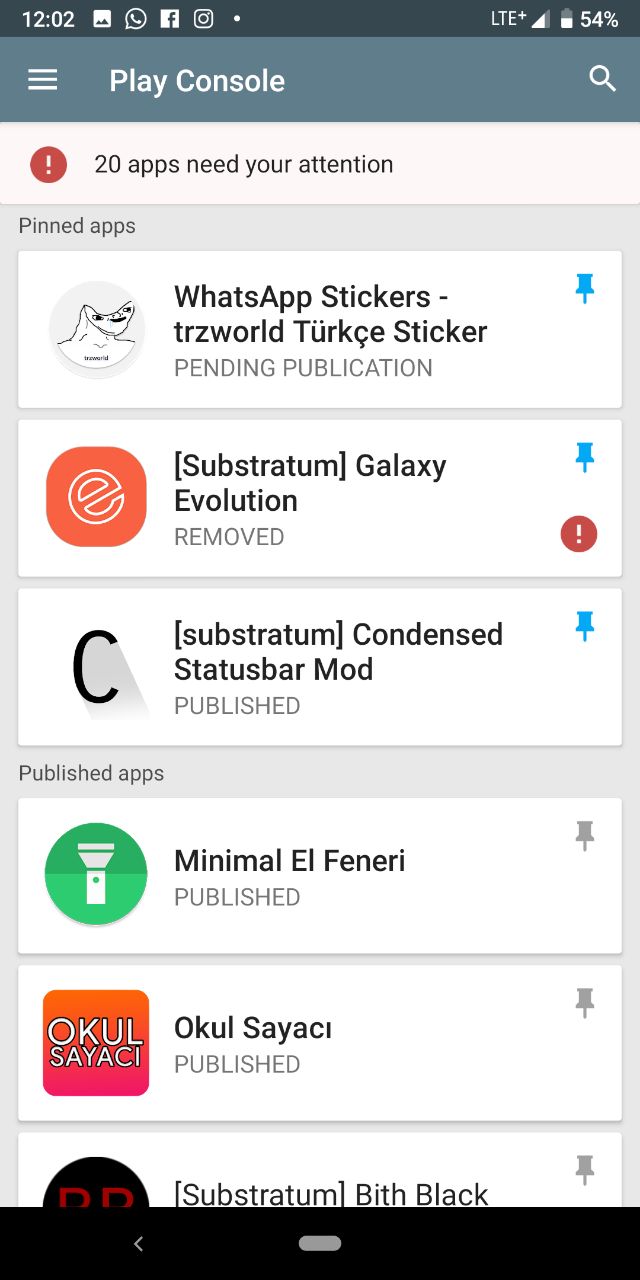
Task: Unpin Condensed Statusbar Mod app
Action: tap(585, 626)
